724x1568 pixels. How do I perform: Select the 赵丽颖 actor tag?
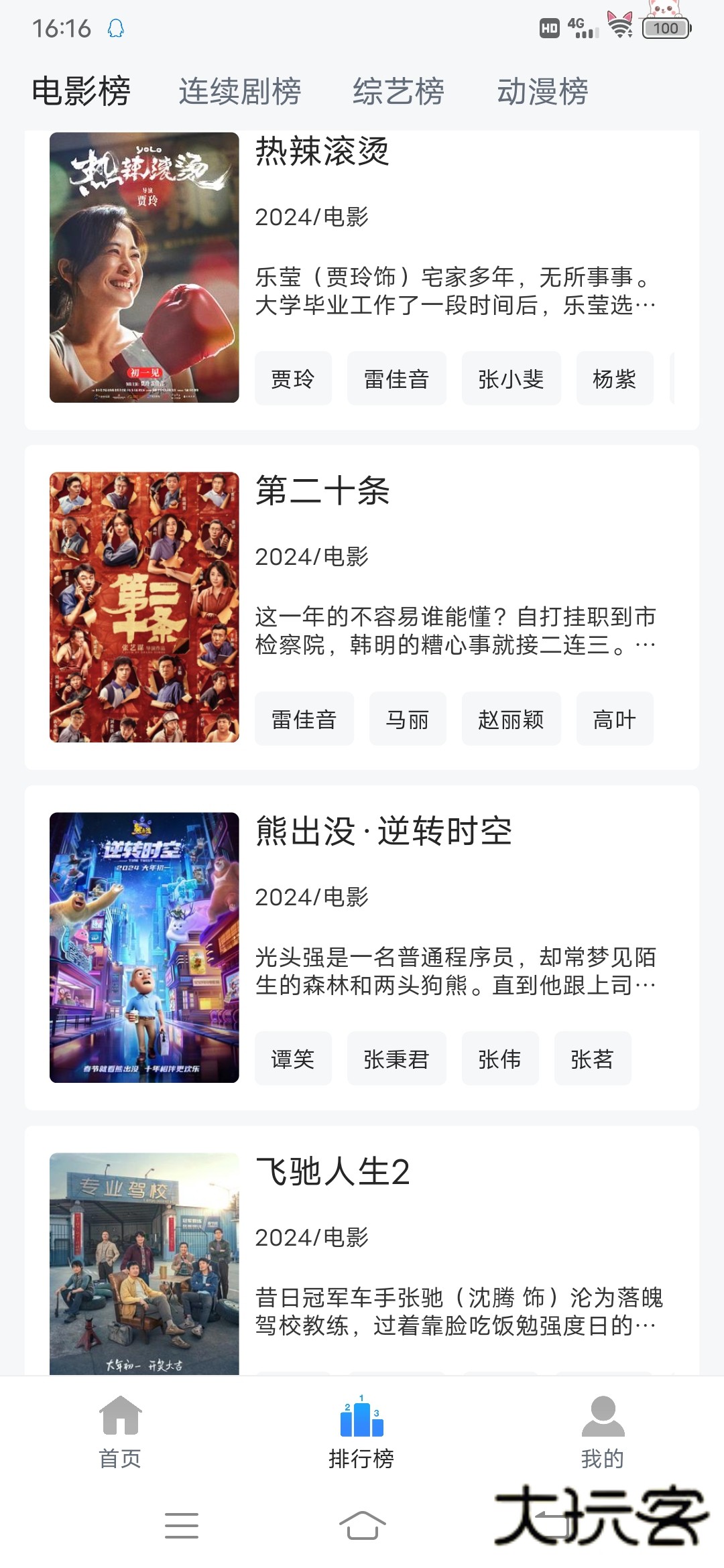click(x=511, y=718)
